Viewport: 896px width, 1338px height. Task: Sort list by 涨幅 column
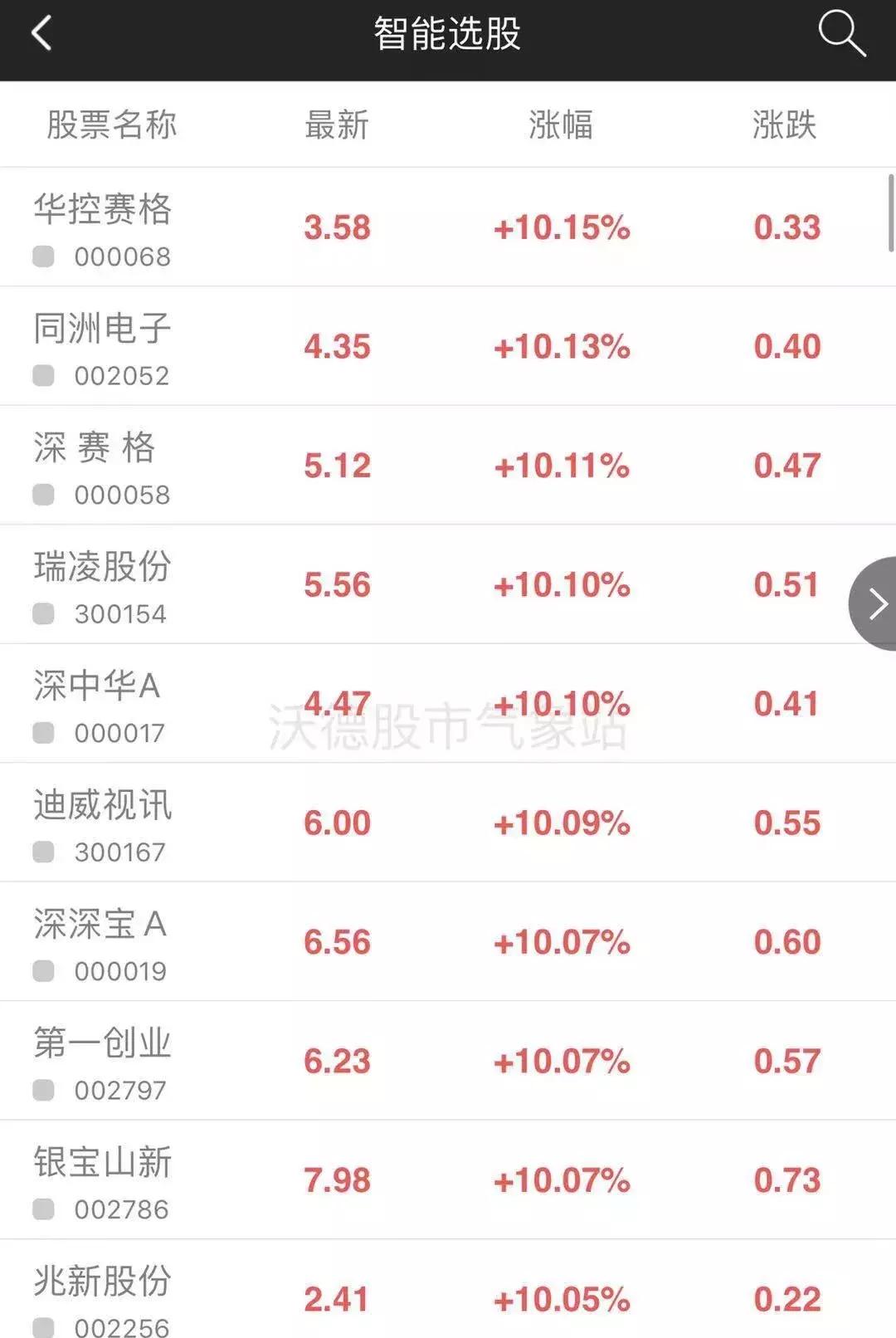pos(561,125)
